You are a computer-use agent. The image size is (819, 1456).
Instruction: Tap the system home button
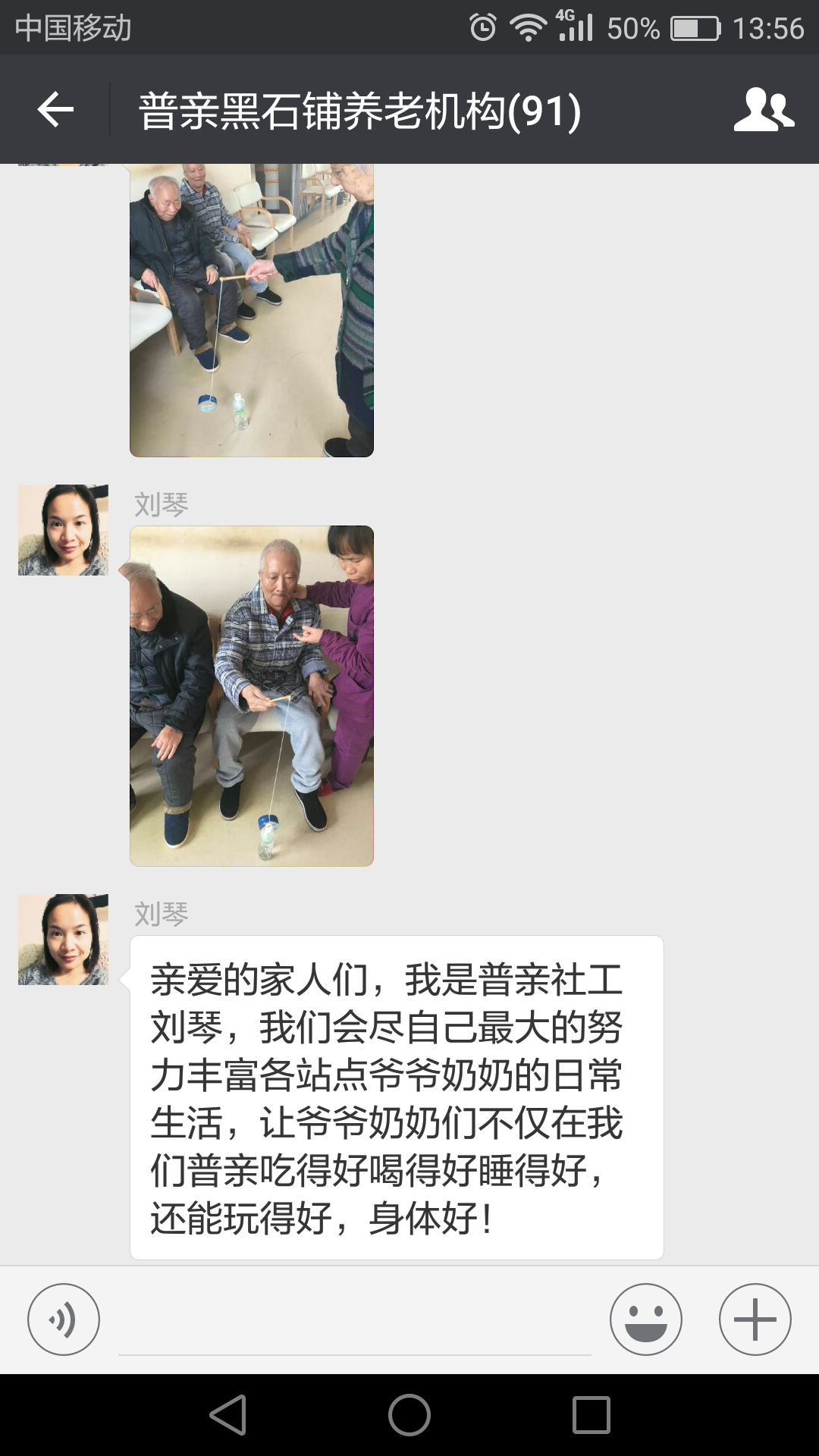point(409,1415)
